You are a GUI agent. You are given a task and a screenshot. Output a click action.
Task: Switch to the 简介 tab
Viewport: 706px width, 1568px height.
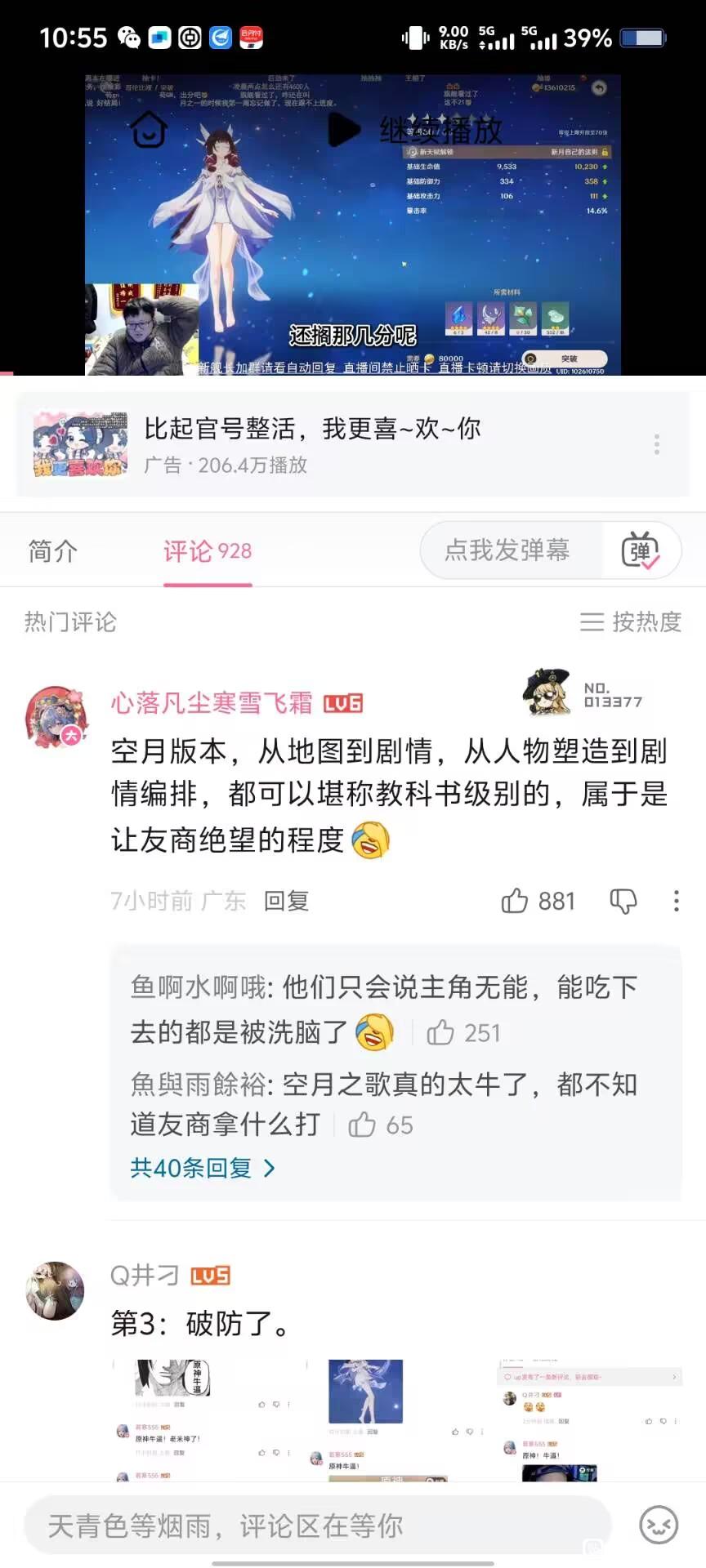point(53,551)
